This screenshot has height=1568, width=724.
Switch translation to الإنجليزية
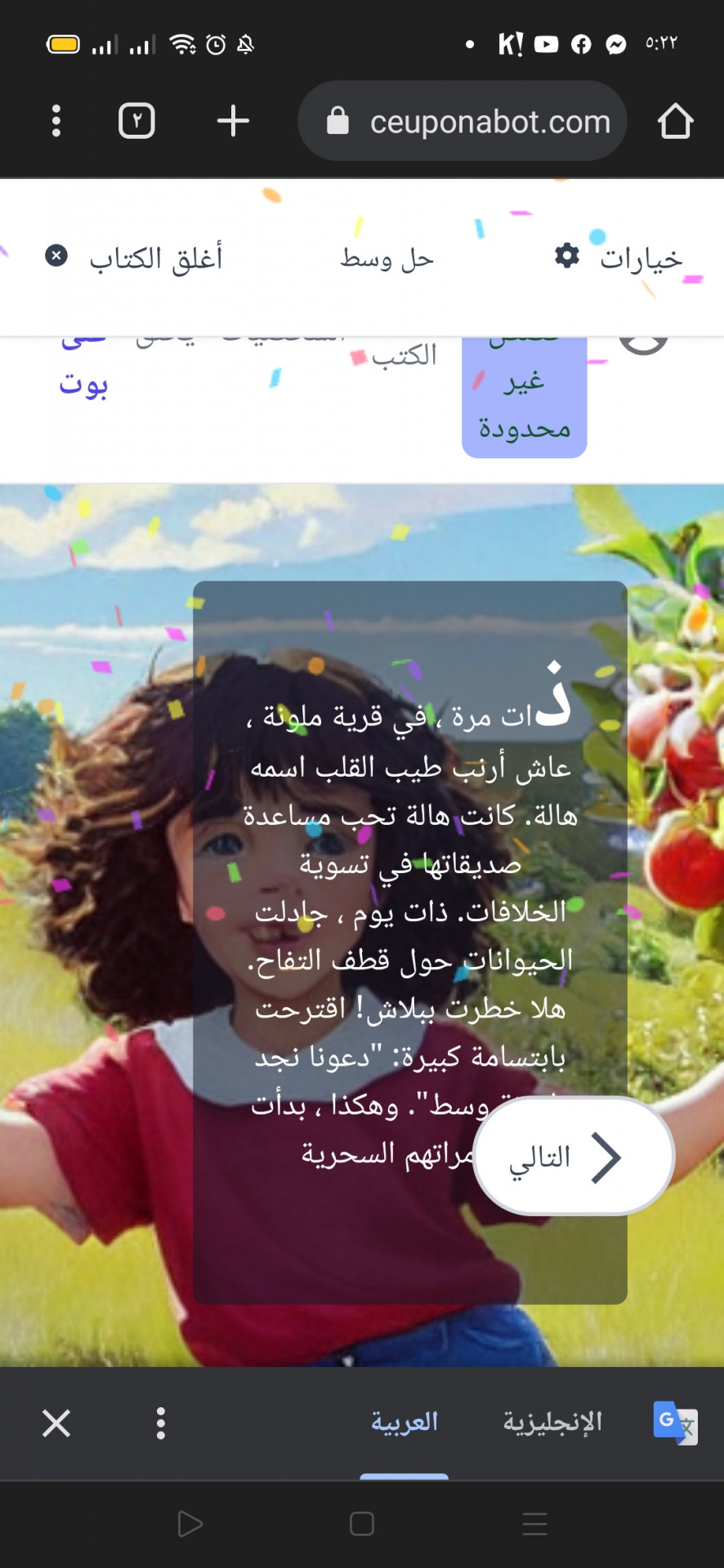pos(552,1423)
